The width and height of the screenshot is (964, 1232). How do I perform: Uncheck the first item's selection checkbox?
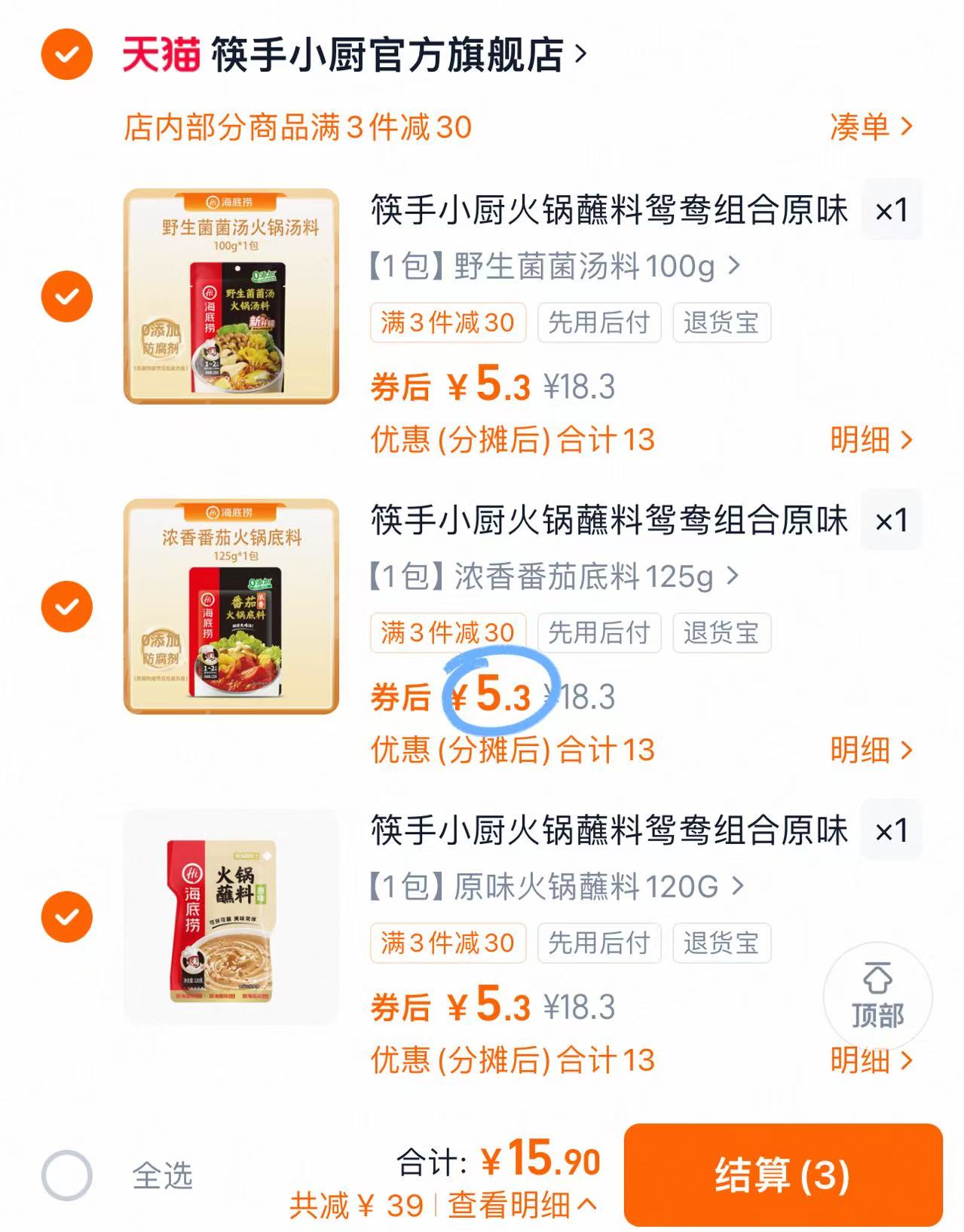click(66, 295)
